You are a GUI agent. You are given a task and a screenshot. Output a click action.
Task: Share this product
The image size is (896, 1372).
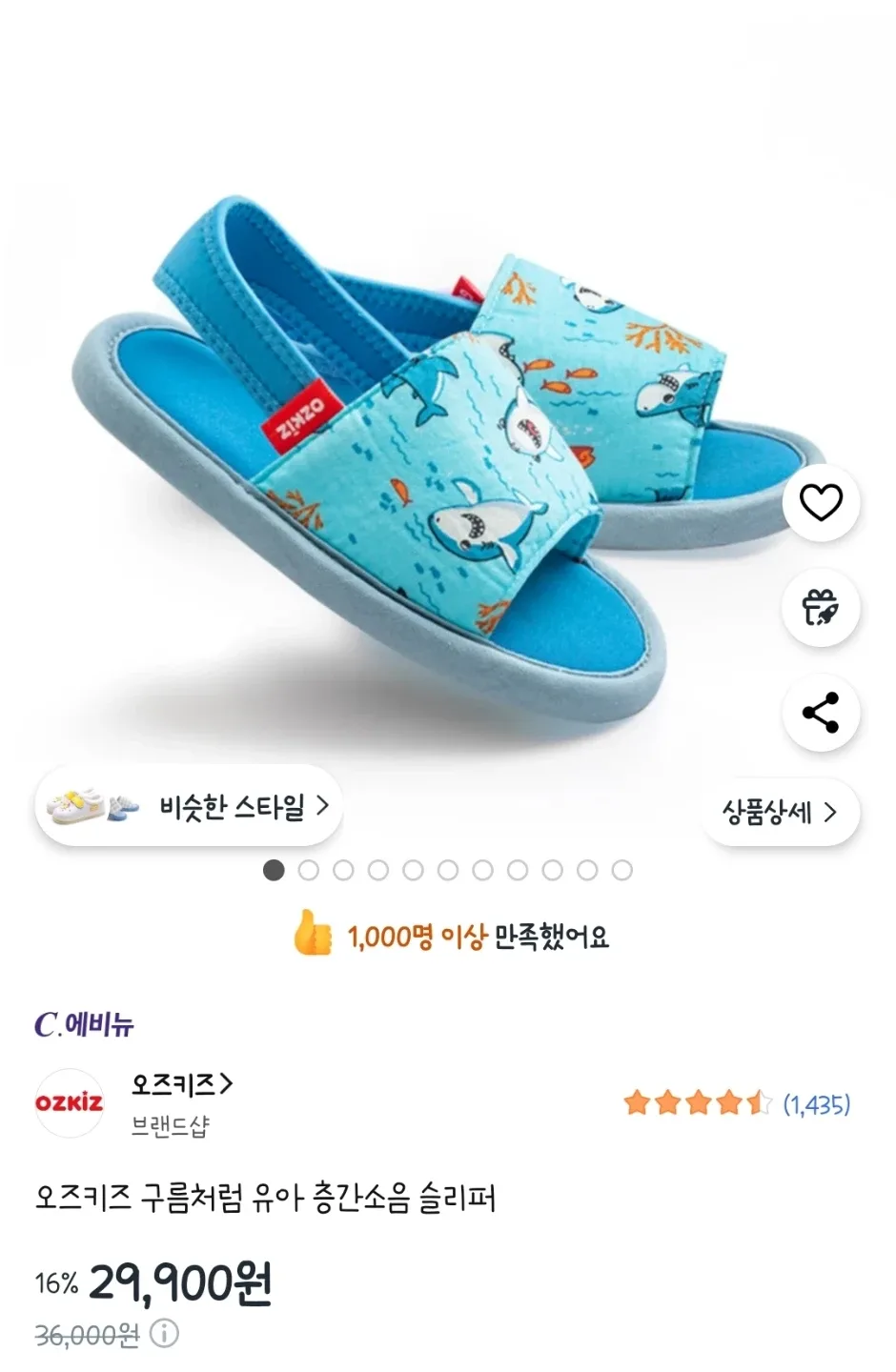tap(820, 713)
